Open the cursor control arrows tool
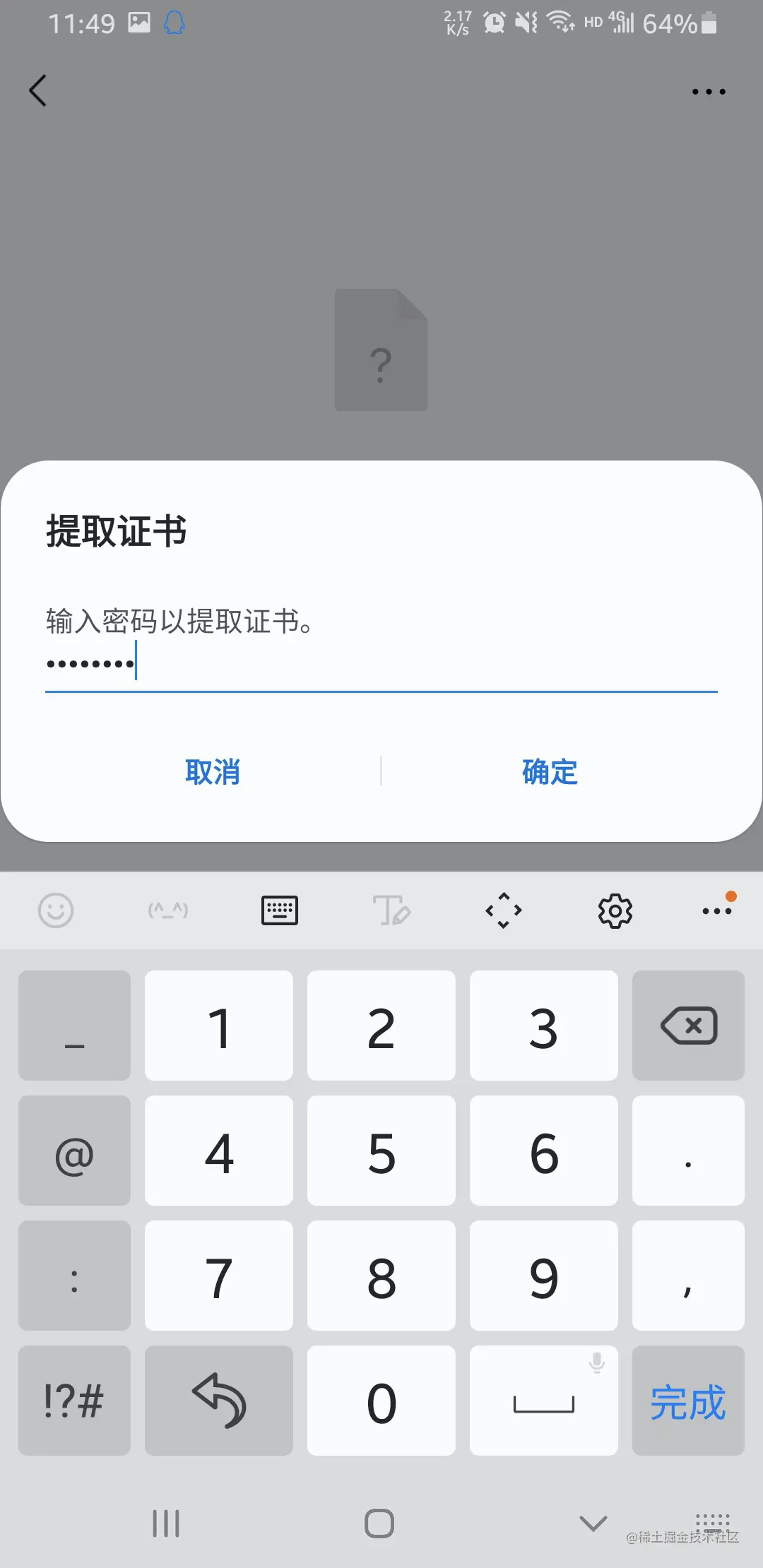 tap(504, 910)
